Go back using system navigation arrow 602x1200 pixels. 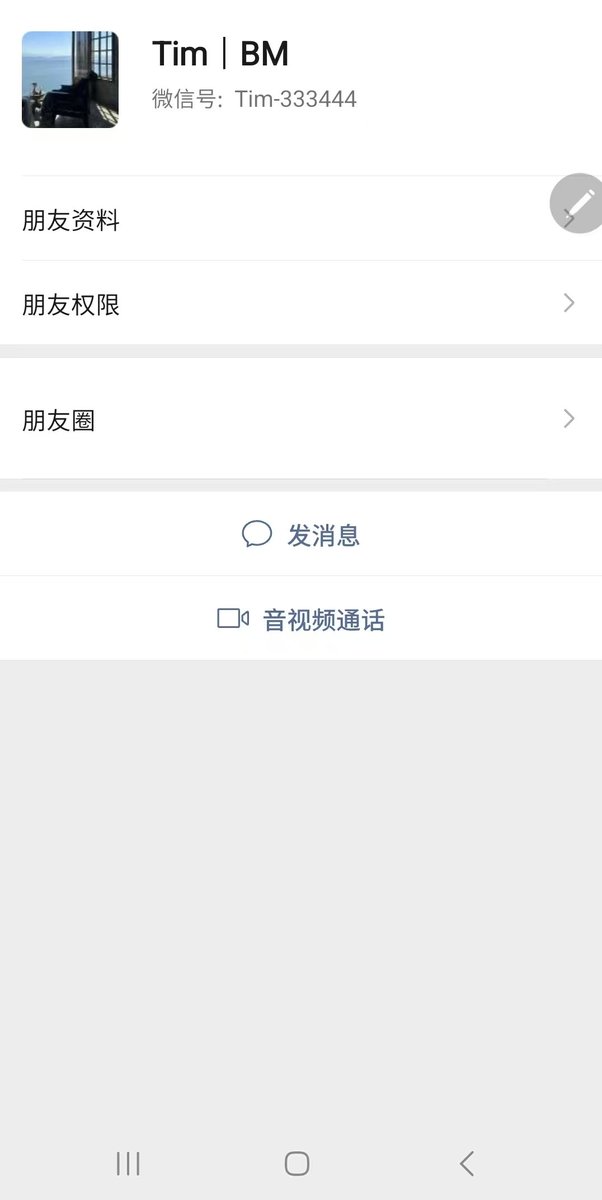pos(467,1163)
